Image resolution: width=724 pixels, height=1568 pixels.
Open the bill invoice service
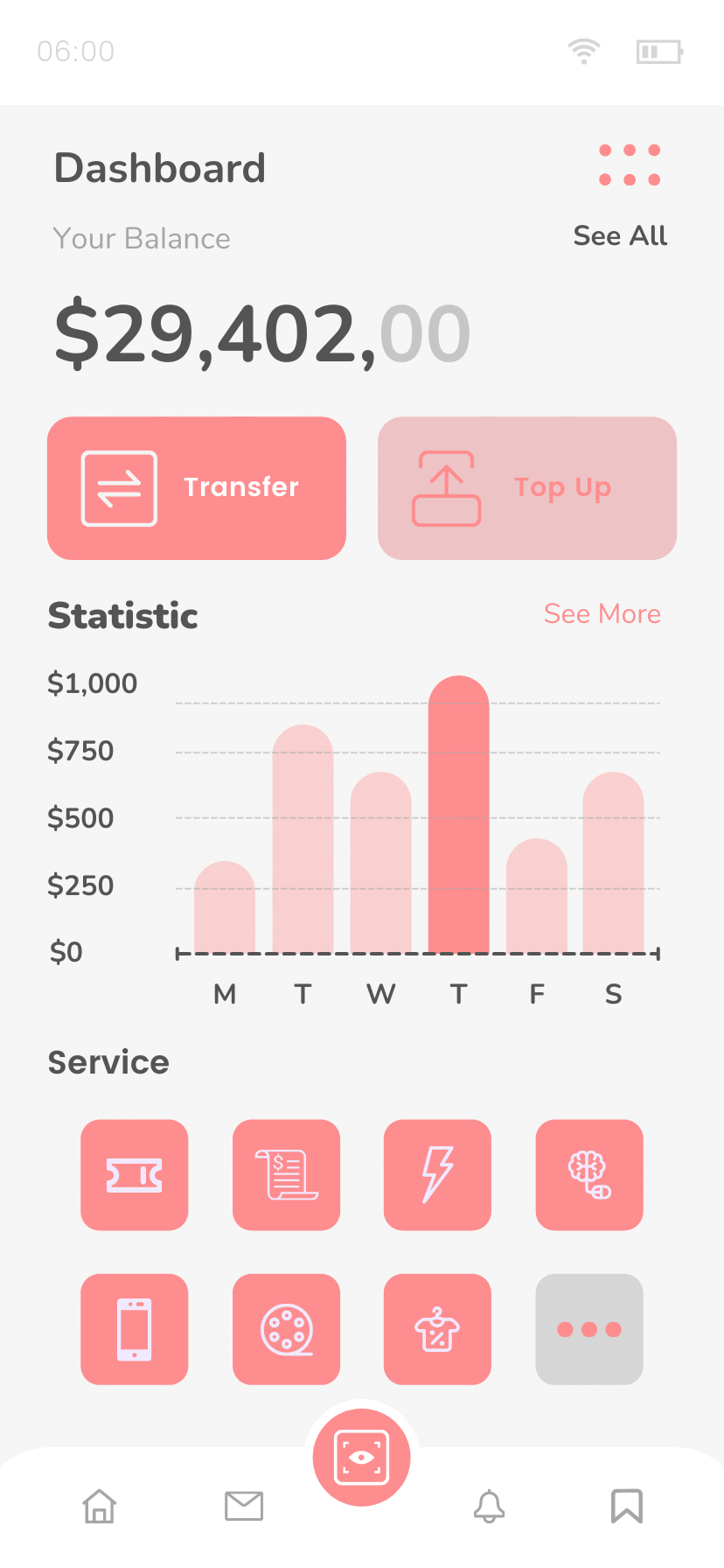click(x=287, y=1175)
